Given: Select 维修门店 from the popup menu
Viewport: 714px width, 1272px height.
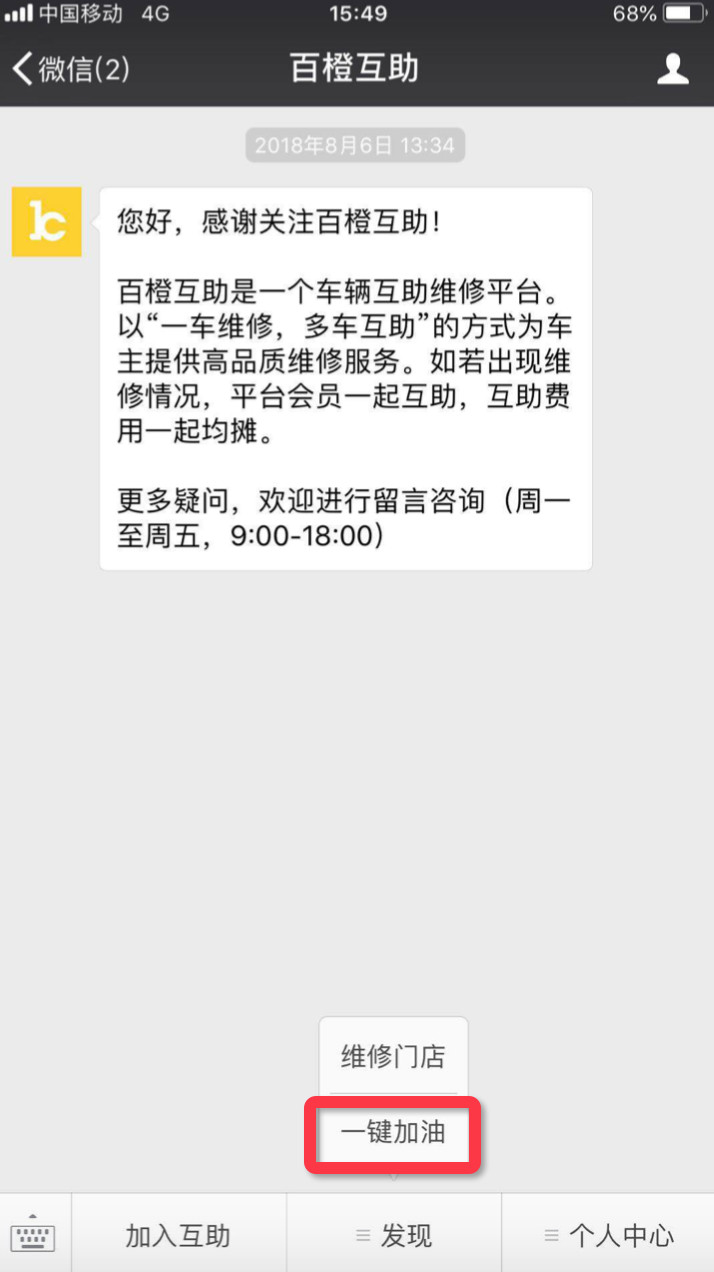Looking at the screenshot, I should click(x=393, y=1056).
